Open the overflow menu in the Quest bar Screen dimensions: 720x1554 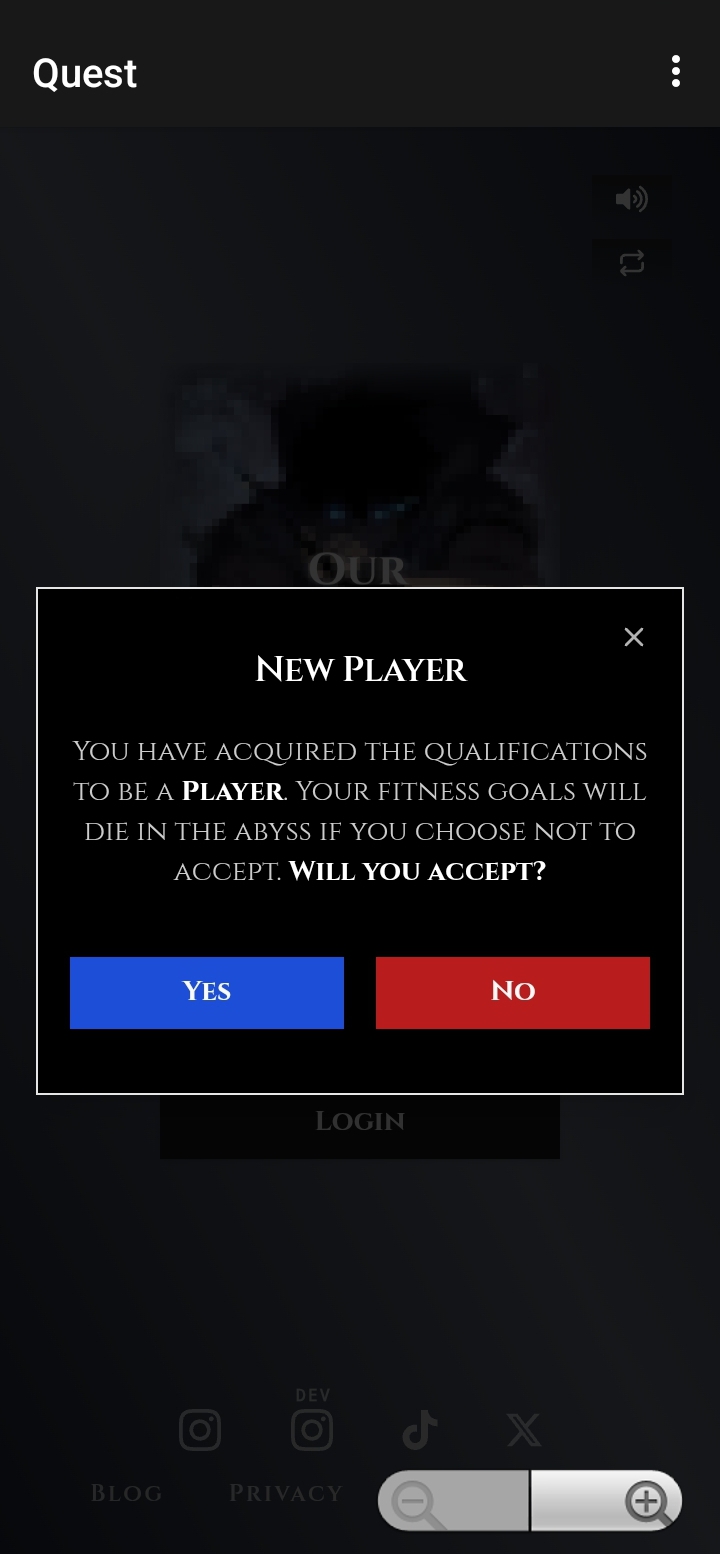tap(676, 72)
